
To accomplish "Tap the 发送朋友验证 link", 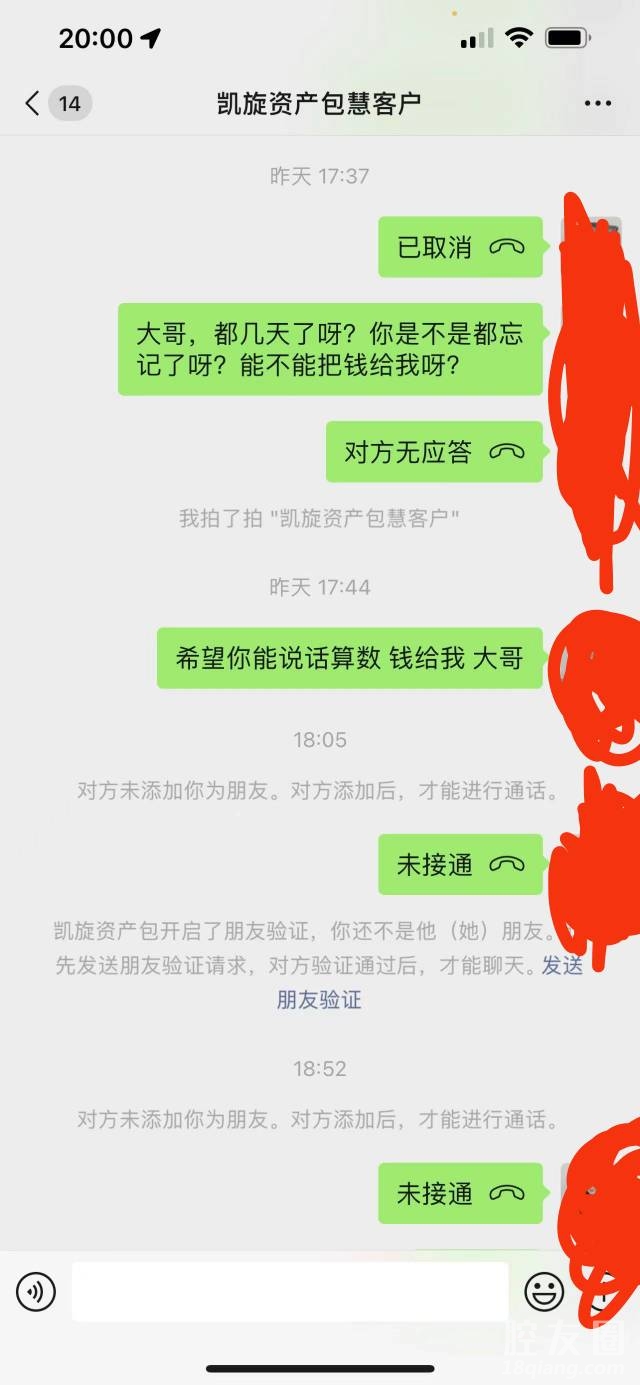I will (x=319, y=999).
